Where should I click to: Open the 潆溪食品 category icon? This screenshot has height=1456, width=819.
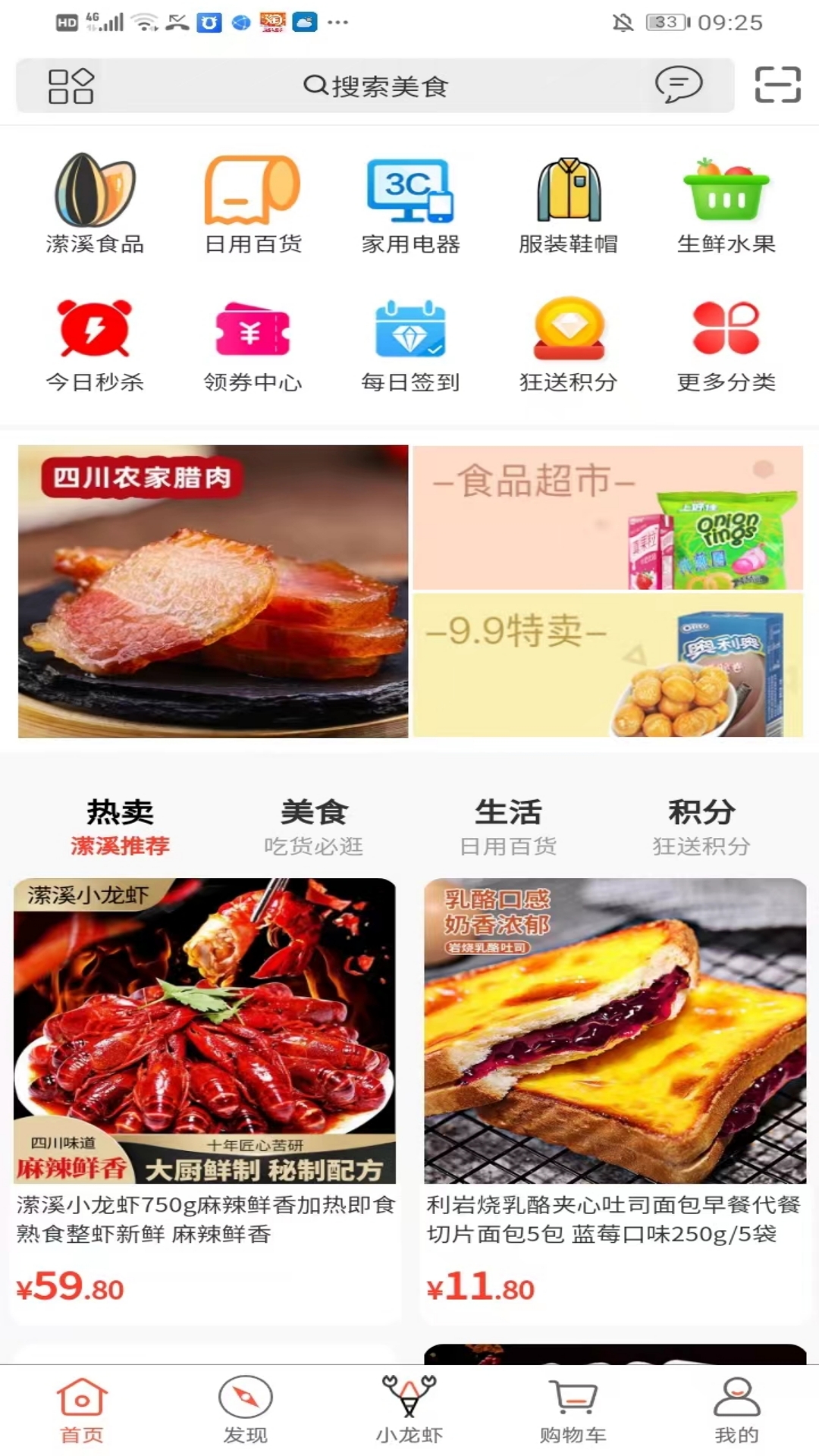95,201
